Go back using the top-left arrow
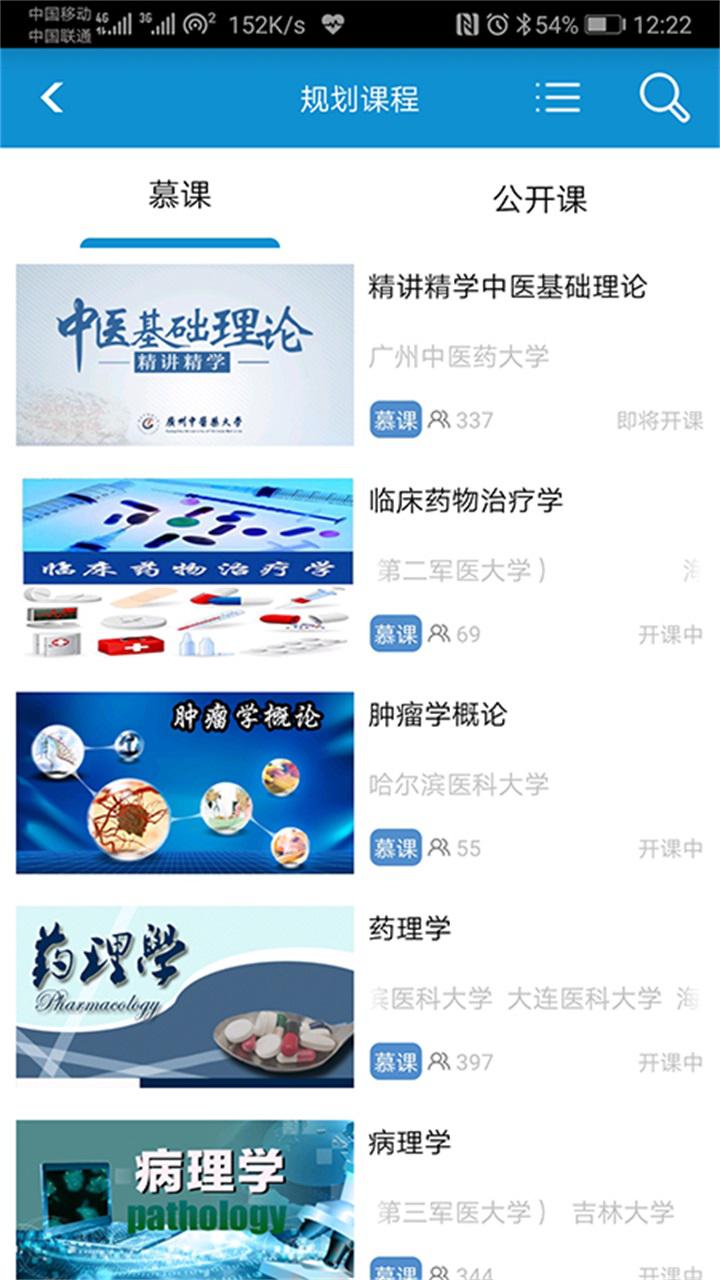The height and width of the screenshot is (1280, 720). [x=52, y=98]
